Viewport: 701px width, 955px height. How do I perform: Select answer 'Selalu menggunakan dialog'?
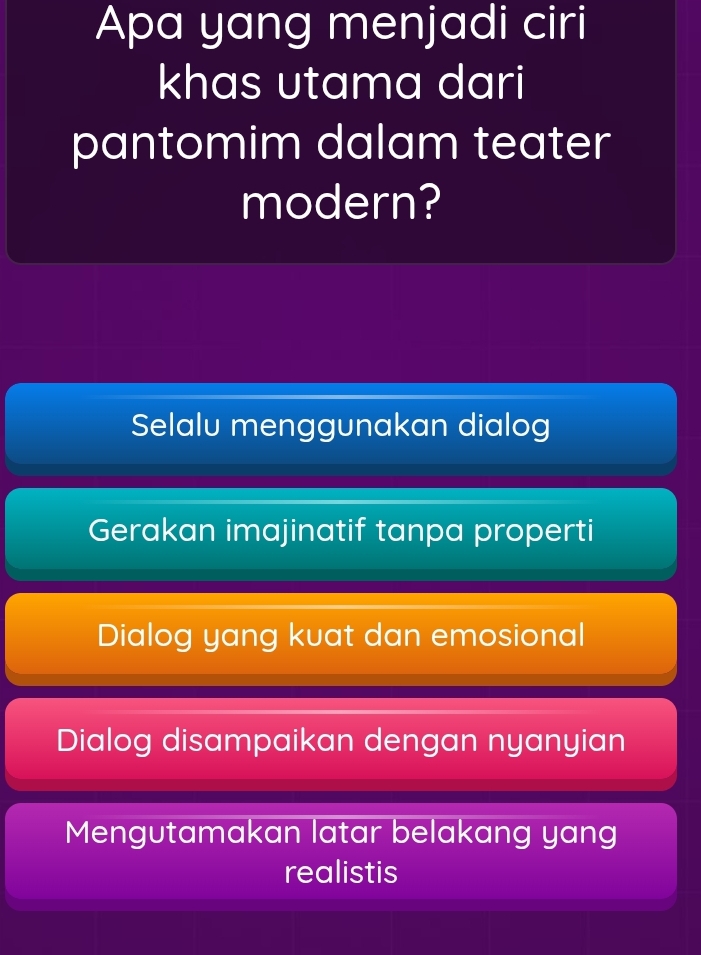tap(341, 427)
